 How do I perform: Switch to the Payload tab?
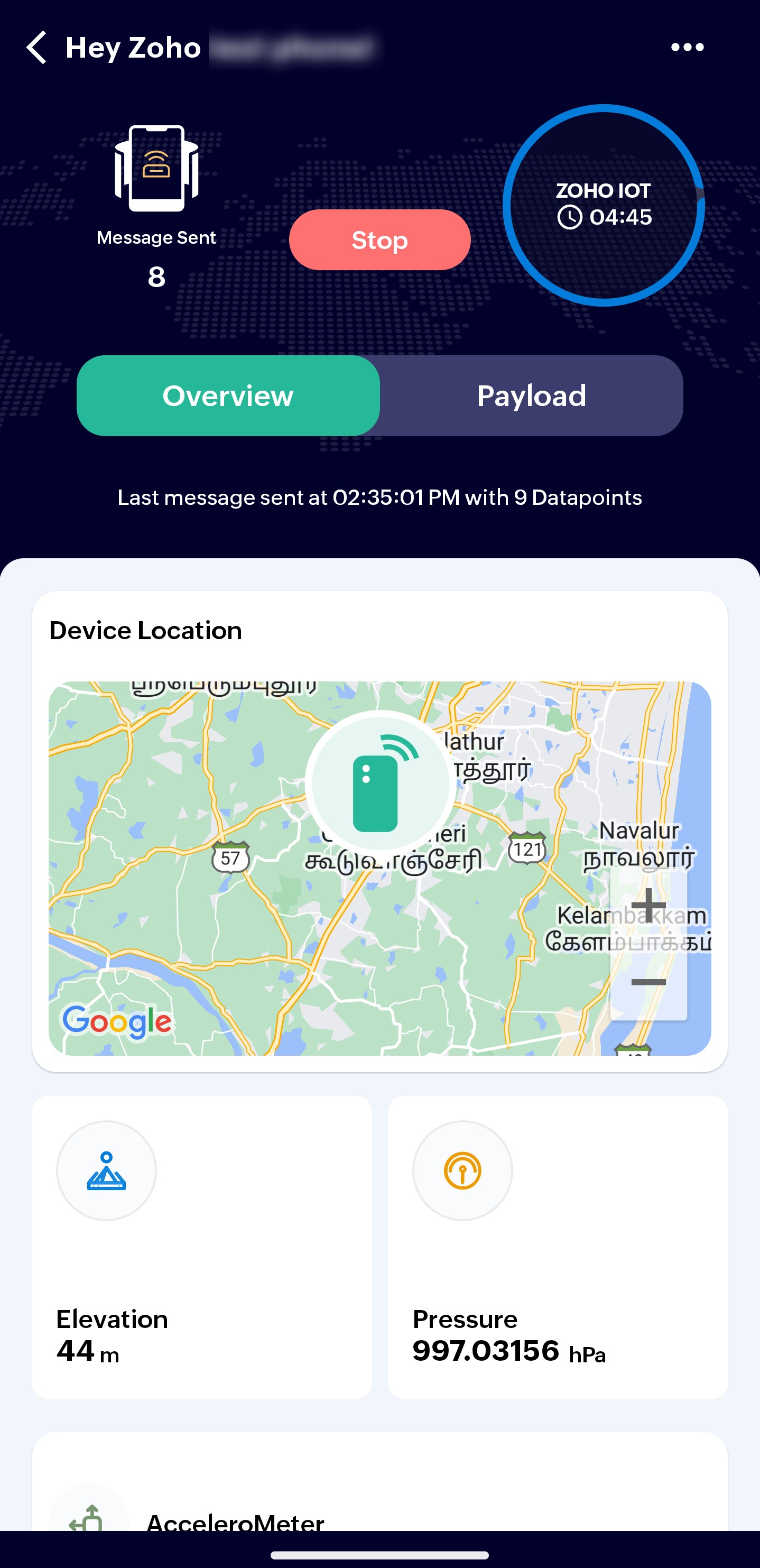[x=531, y=395]
